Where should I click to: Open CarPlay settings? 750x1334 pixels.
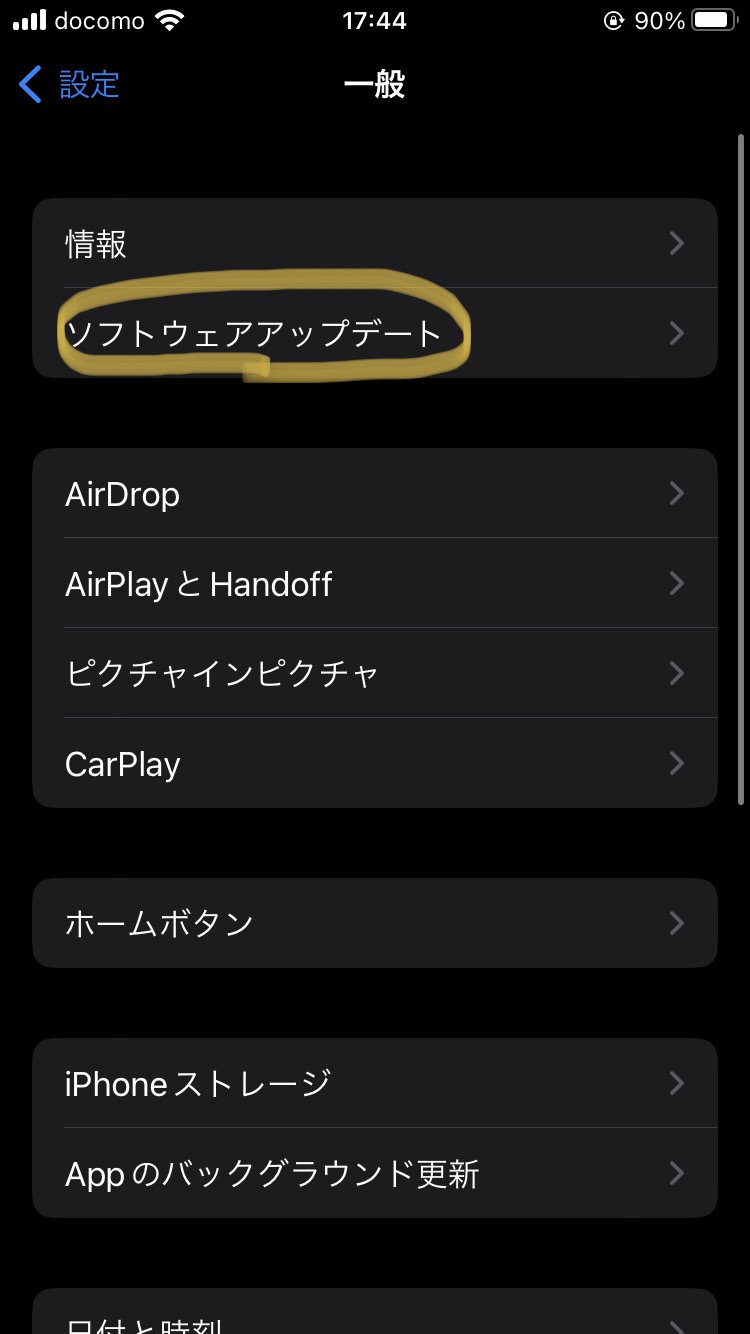click(374, 764)
